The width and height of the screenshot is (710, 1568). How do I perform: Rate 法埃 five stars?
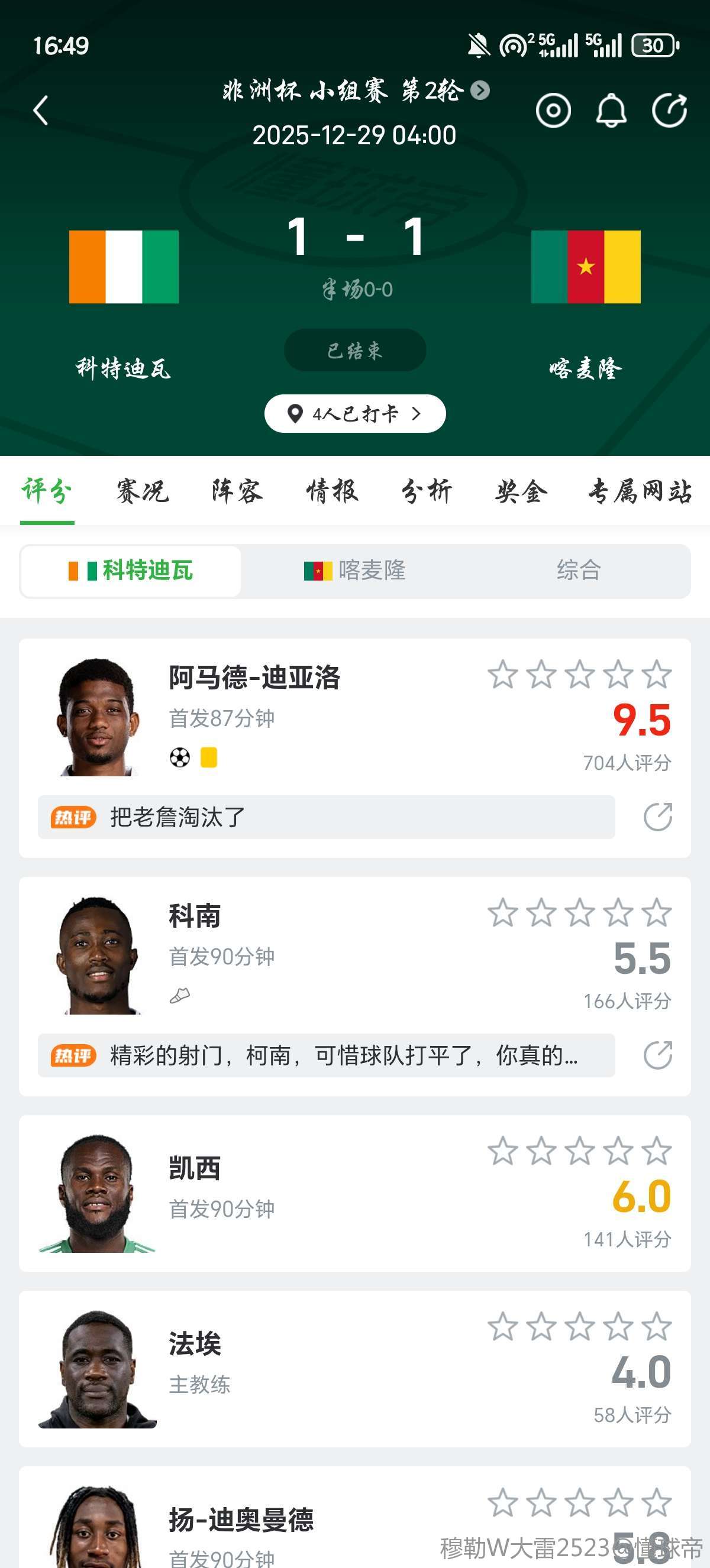click(656, 1327)
